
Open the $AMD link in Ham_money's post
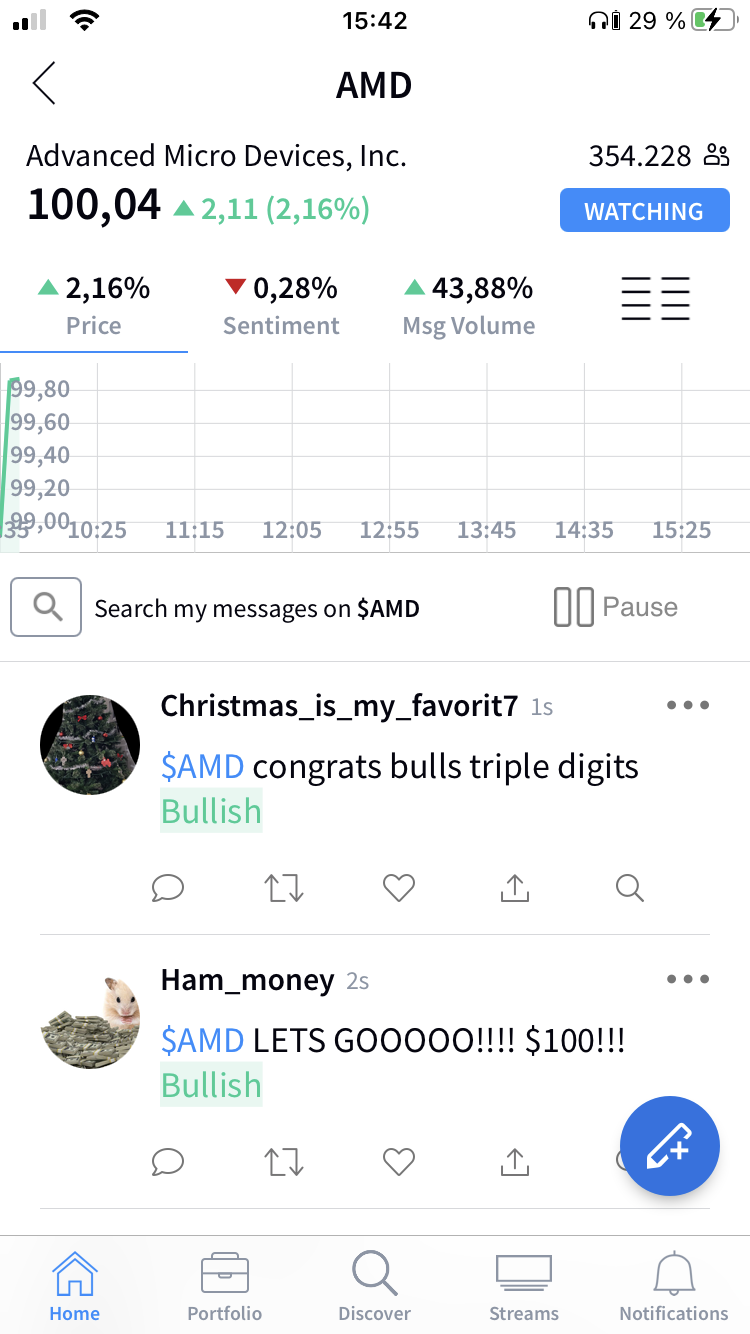[x=202, y=1041]
